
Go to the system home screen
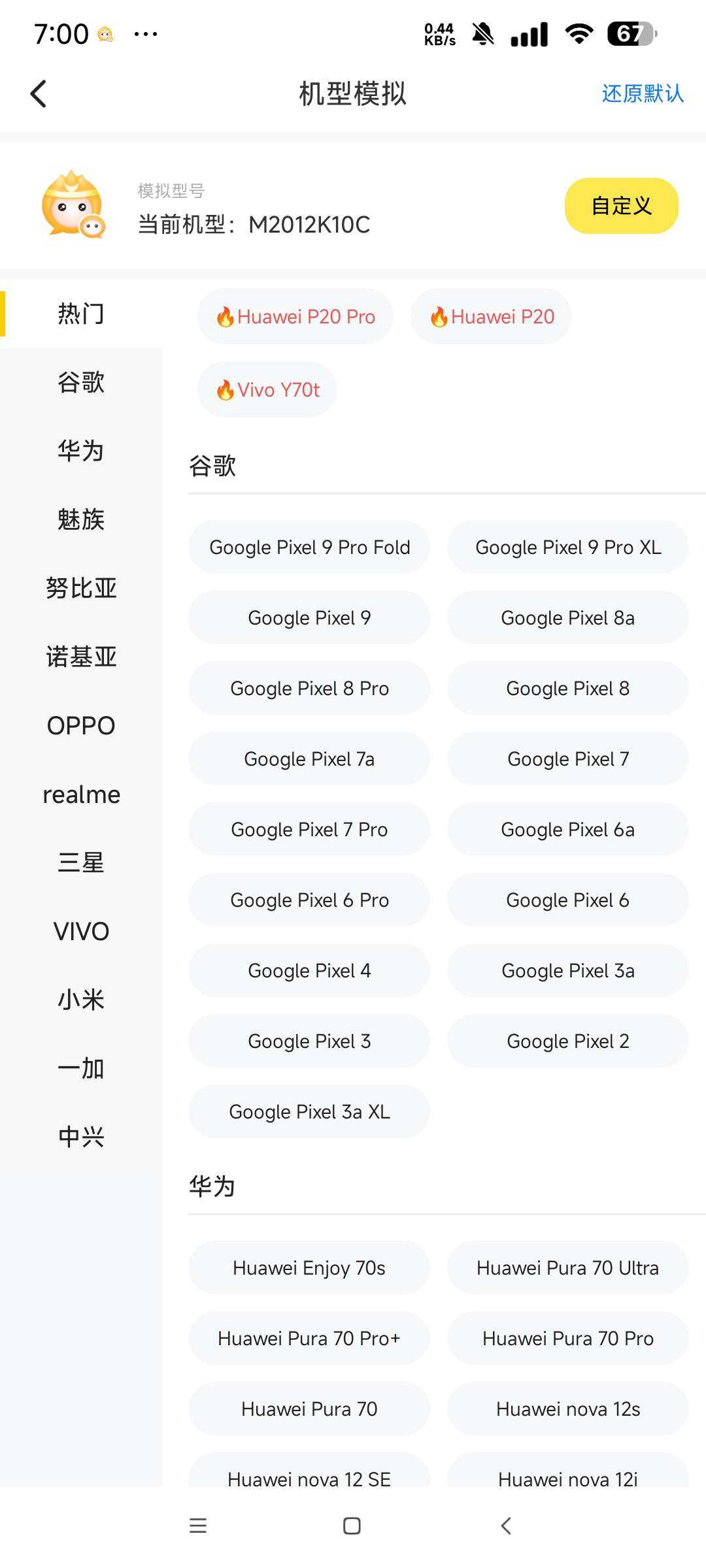[352, 1526]
